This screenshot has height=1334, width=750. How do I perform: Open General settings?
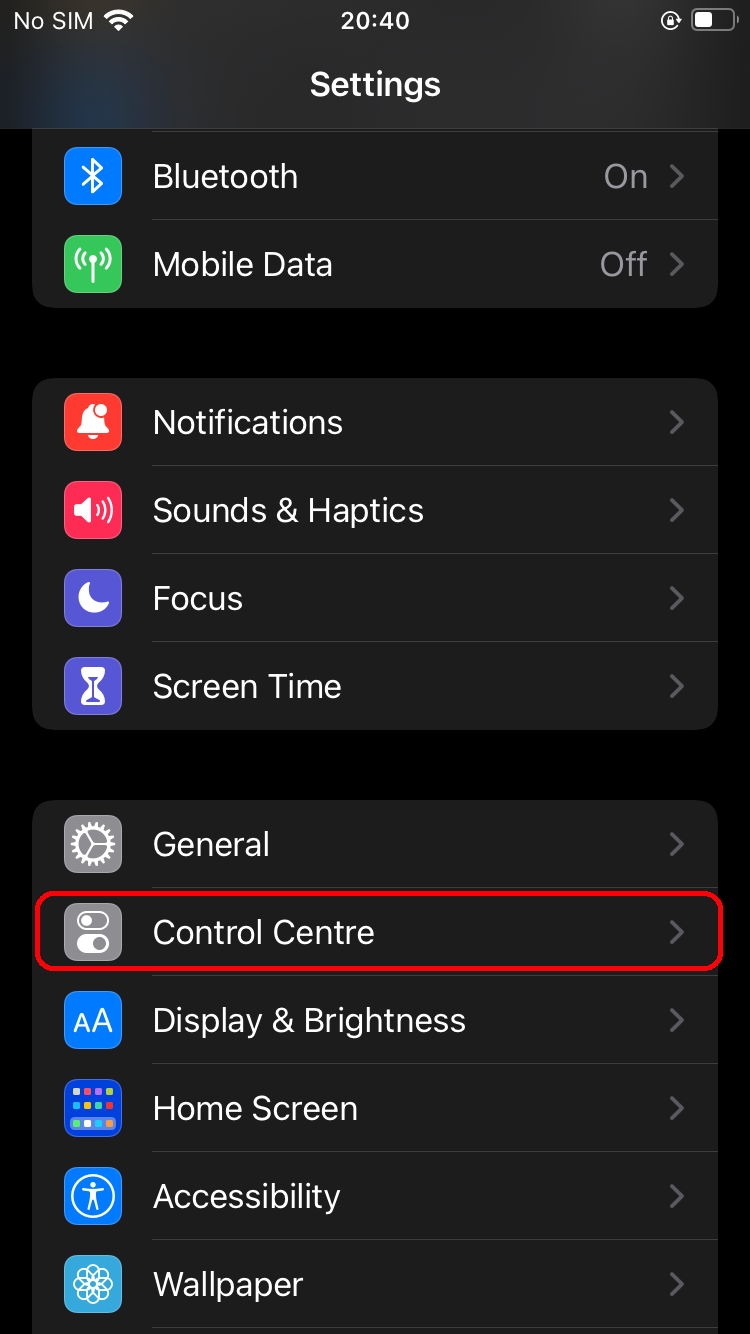[375, 844]
